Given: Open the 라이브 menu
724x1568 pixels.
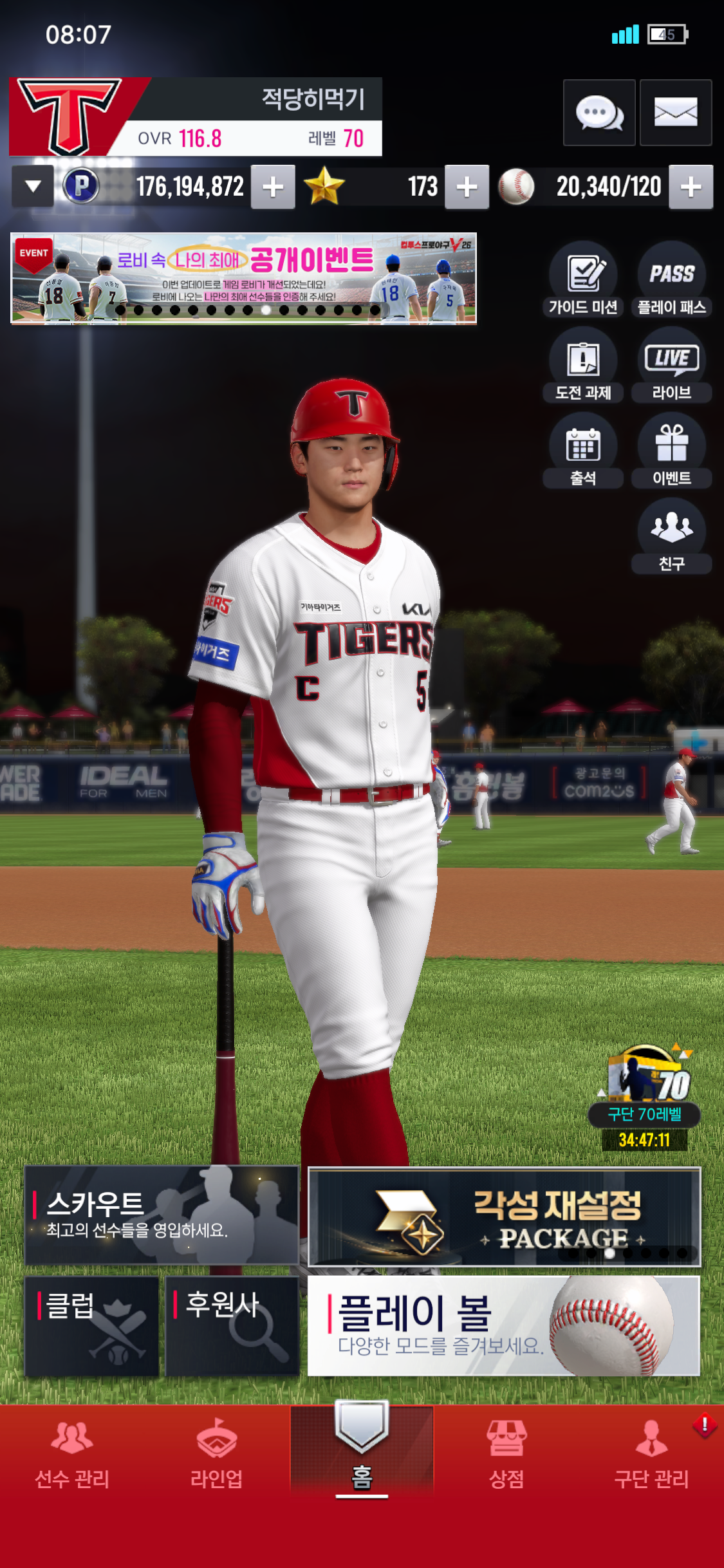Looking at the screenshot, I should pos(672,365).
